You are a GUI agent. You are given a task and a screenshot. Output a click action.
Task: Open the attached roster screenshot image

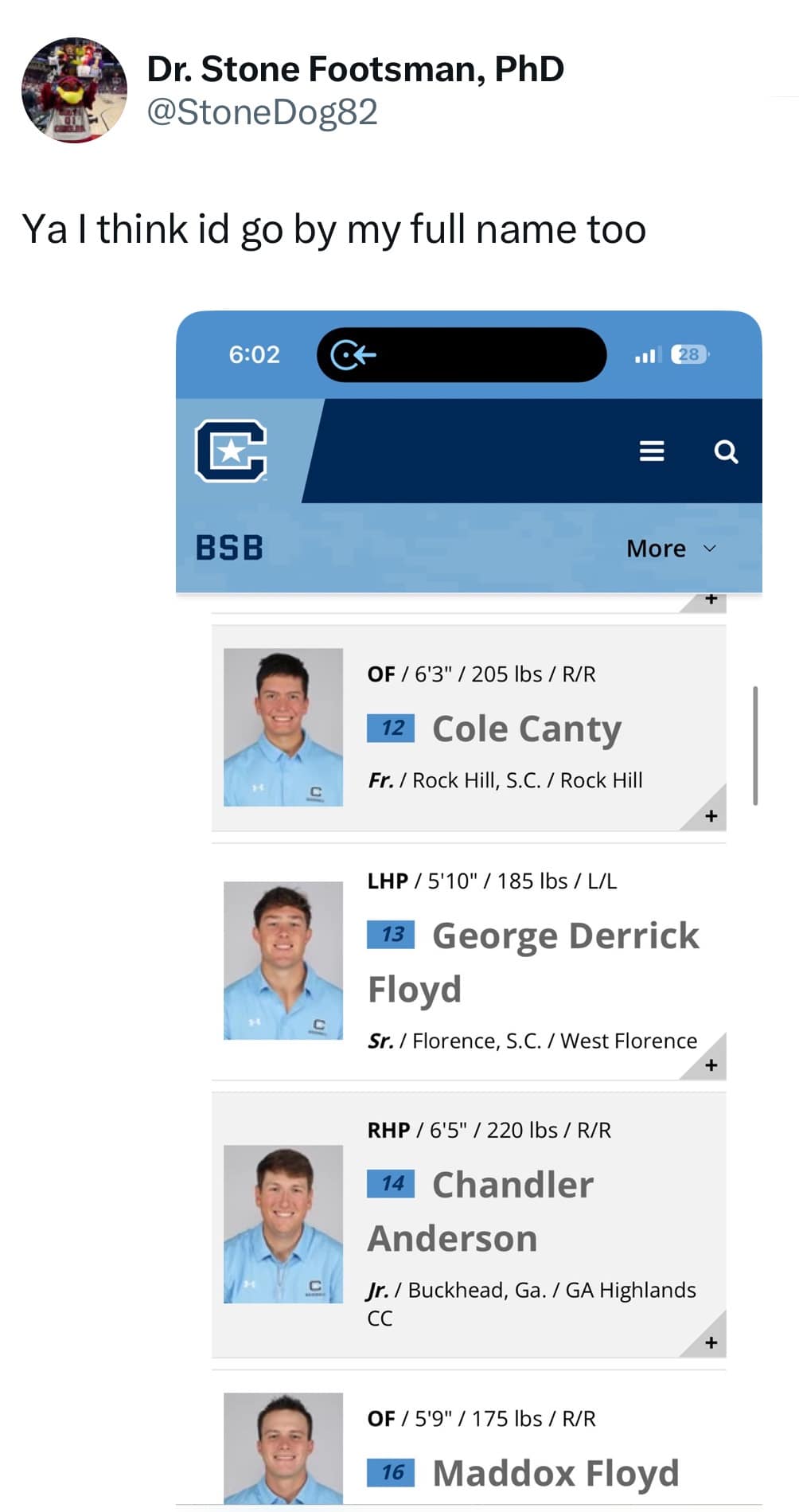click(469, 907)
